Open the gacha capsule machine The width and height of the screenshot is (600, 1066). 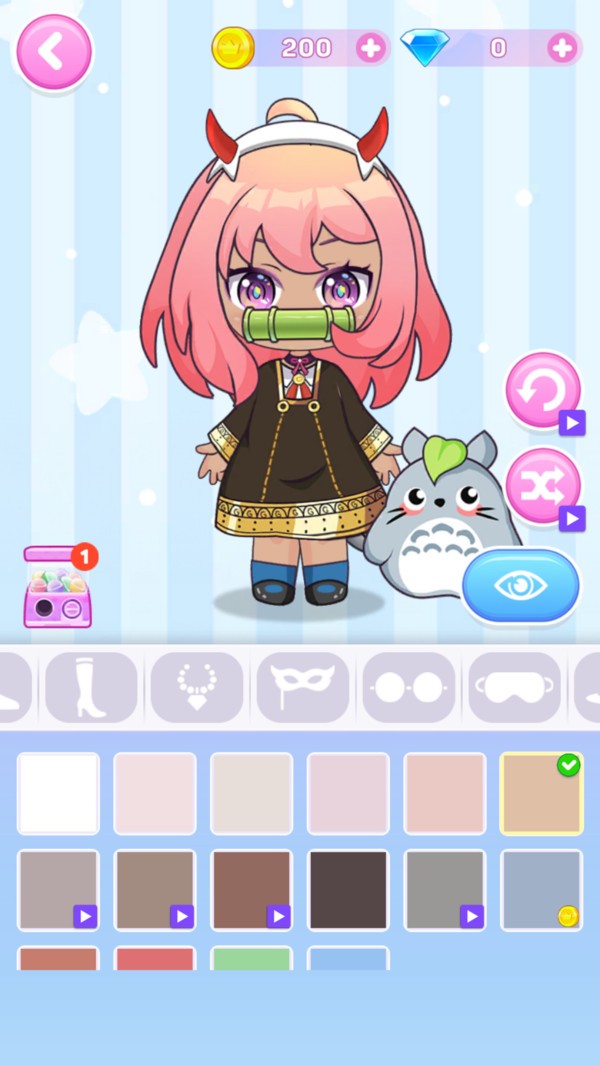(58, 587)
